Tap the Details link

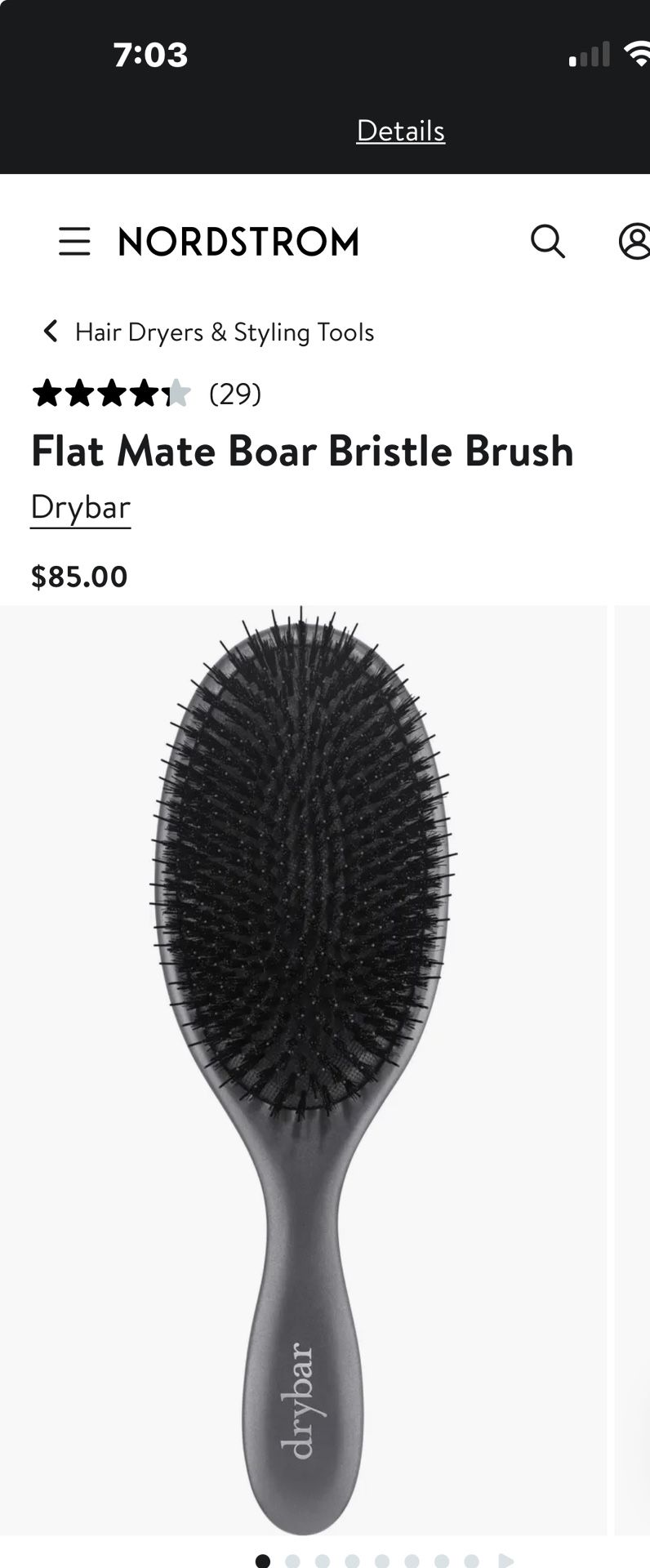tap(401, 131)
